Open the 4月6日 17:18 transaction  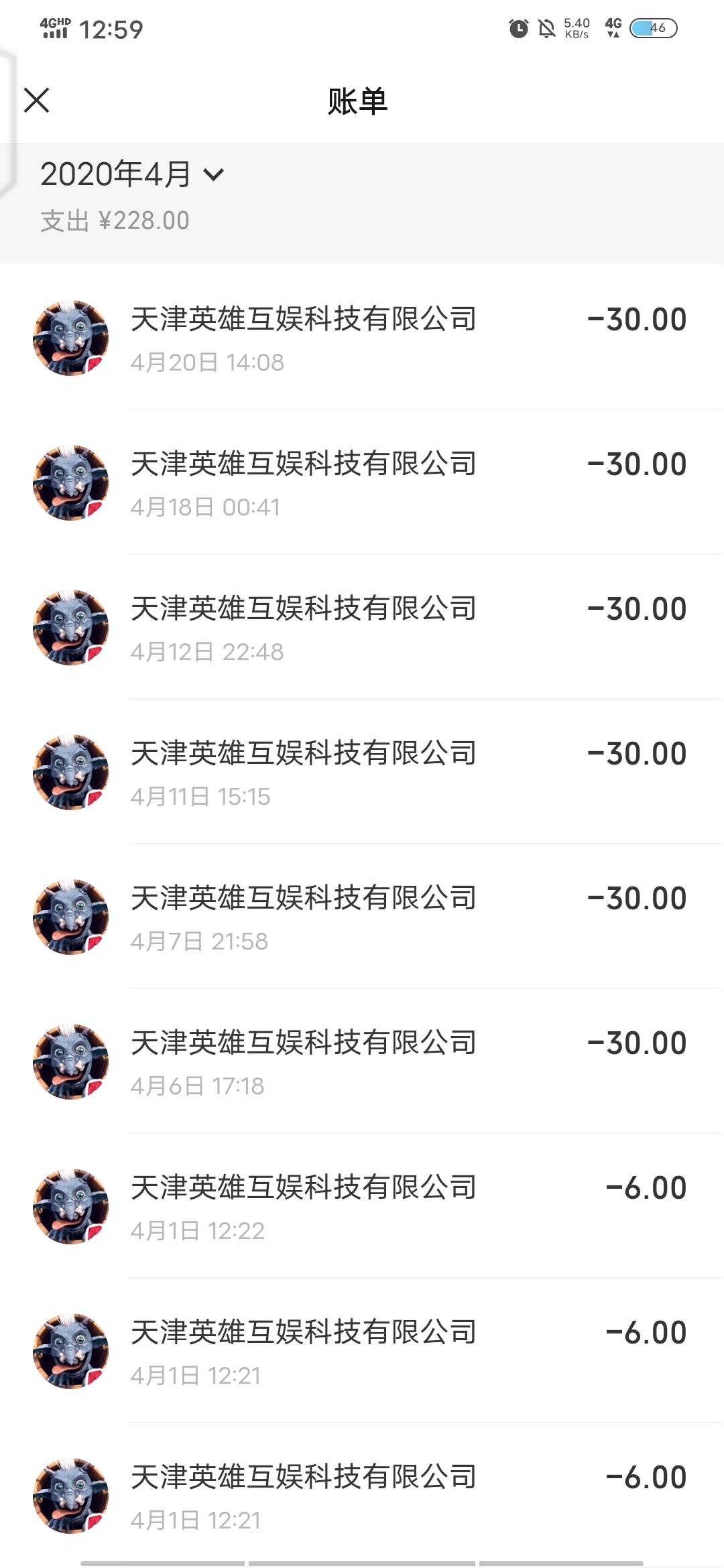362,1061
